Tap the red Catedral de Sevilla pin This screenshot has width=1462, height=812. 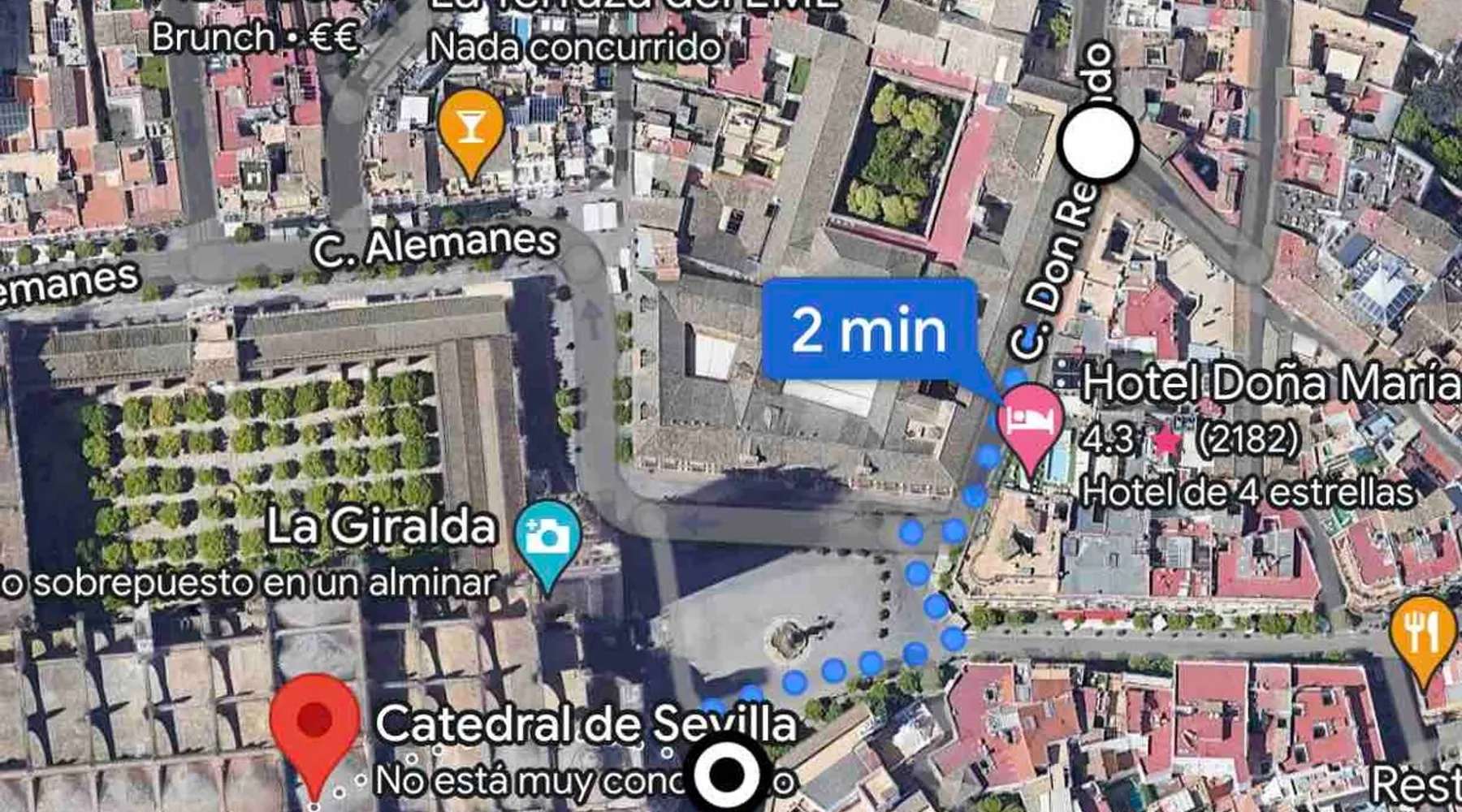tap(315, 723)
